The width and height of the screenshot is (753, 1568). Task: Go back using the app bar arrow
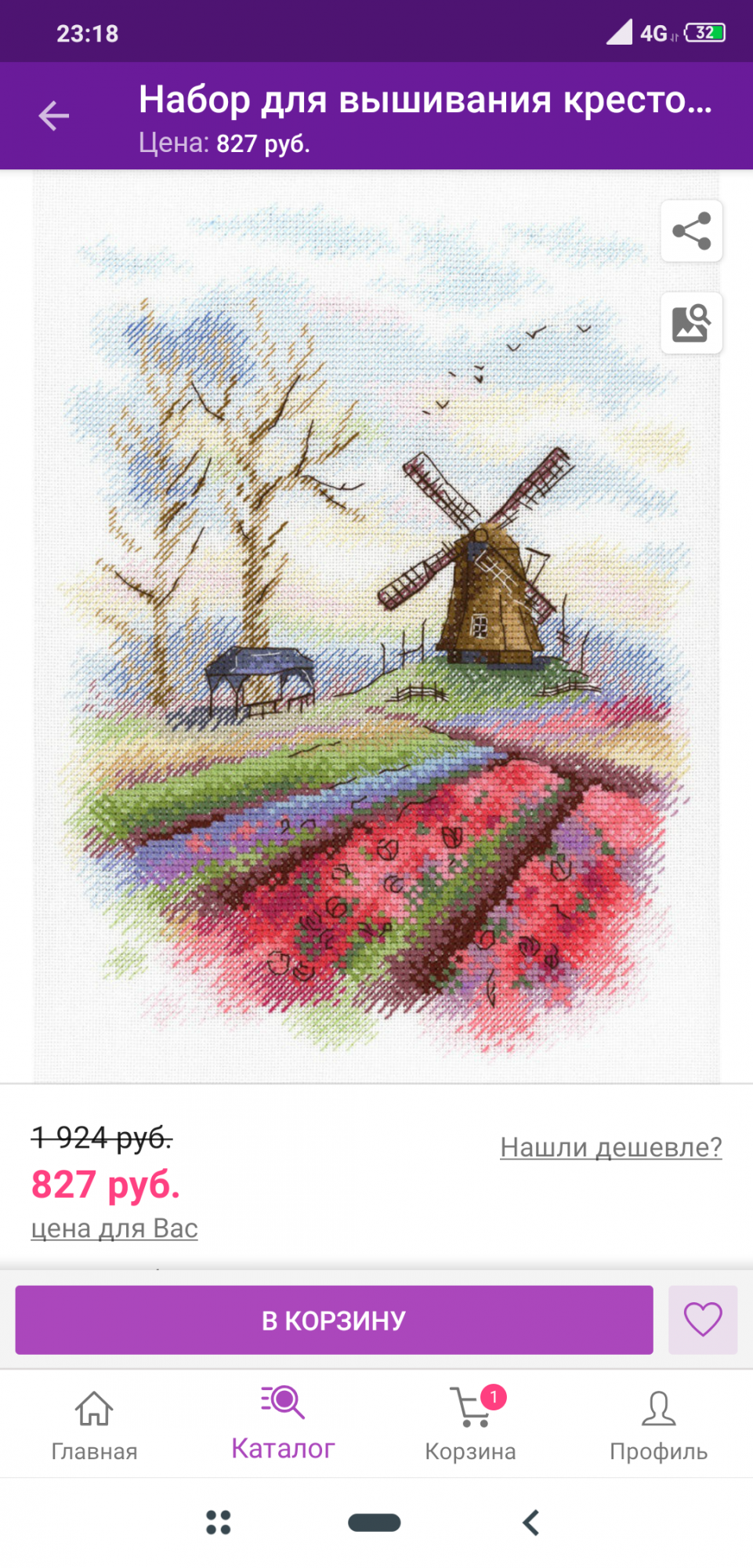pos(53,116)
